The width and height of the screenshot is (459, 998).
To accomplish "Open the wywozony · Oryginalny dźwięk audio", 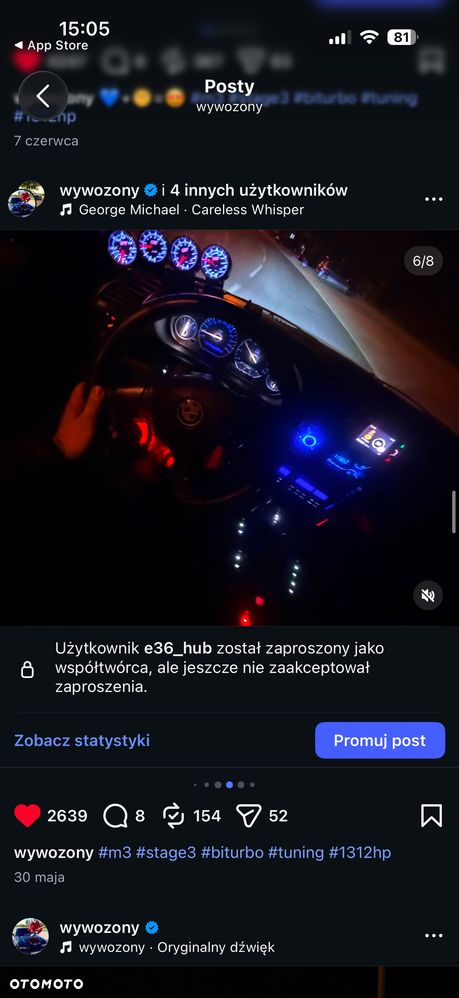I will pyautogui.click(x=167, y=947).
